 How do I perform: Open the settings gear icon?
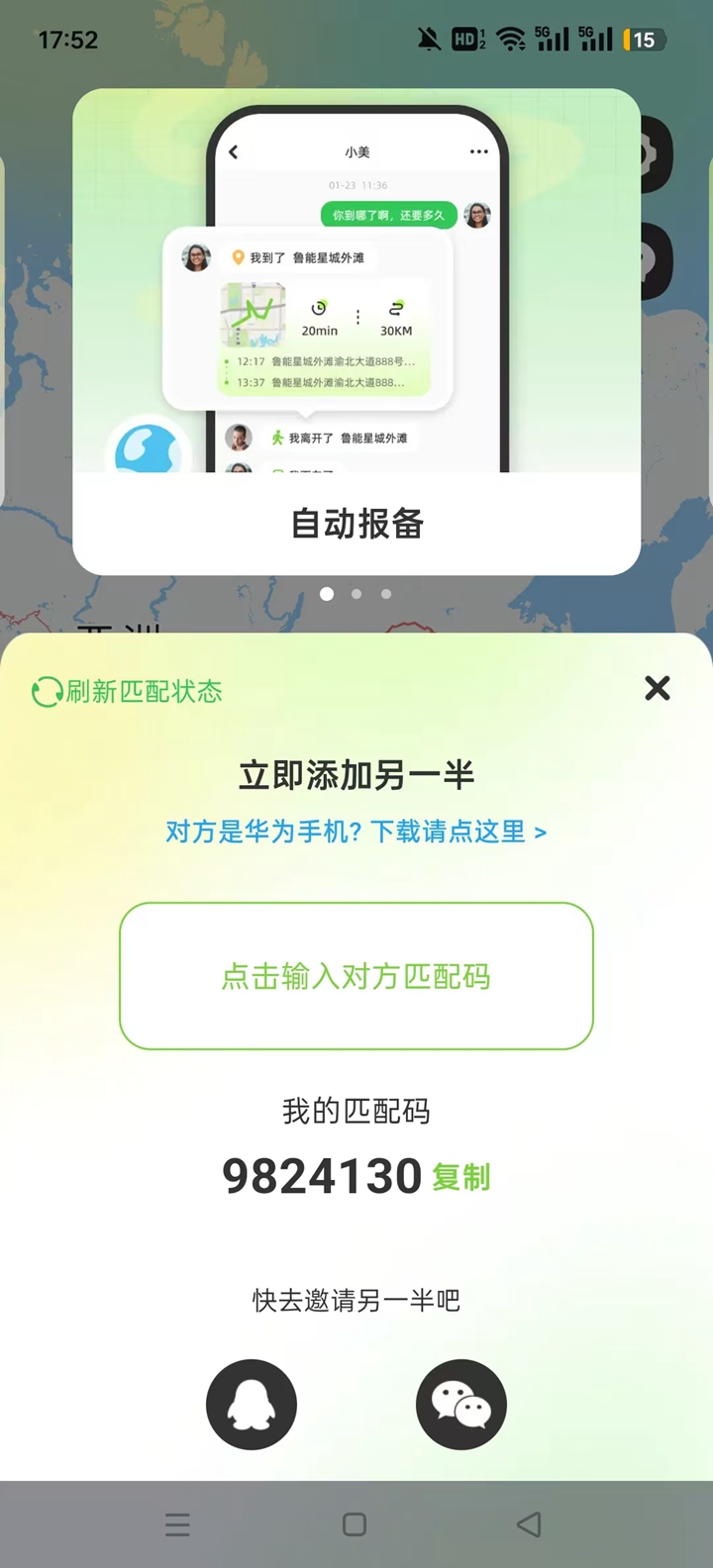pyautogui.click(x=654, y=154)
